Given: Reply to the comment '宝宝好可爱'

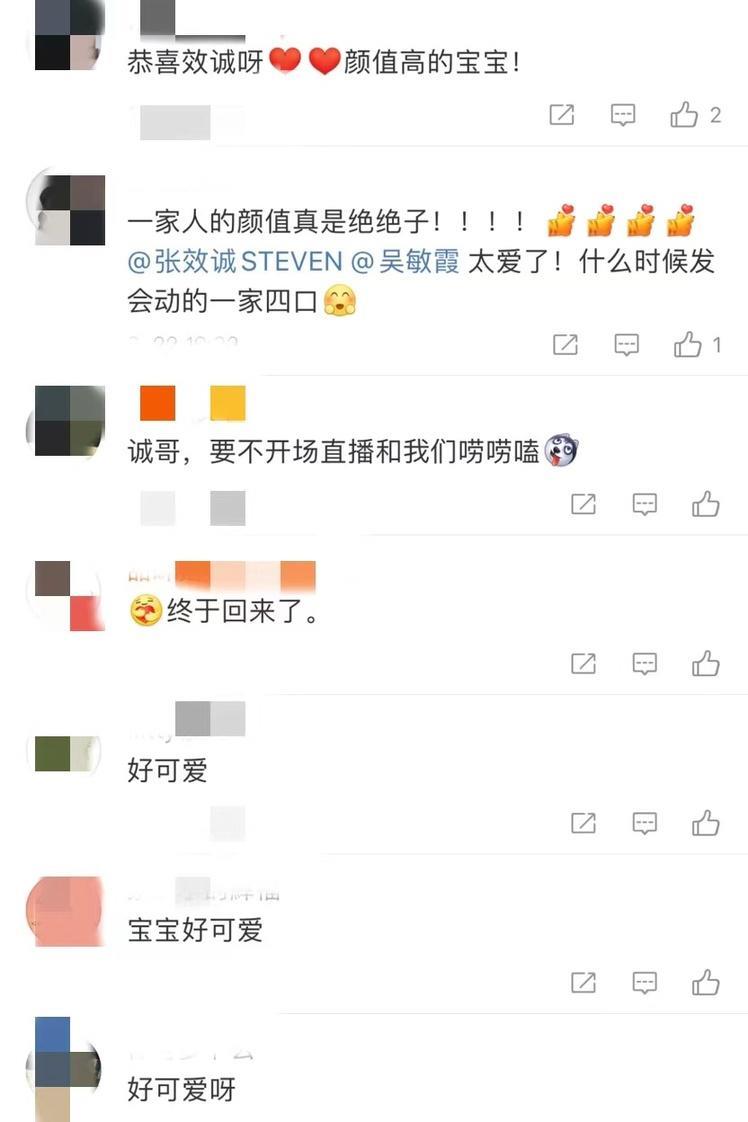Looking at the screenshot, I should coord(645,982).
